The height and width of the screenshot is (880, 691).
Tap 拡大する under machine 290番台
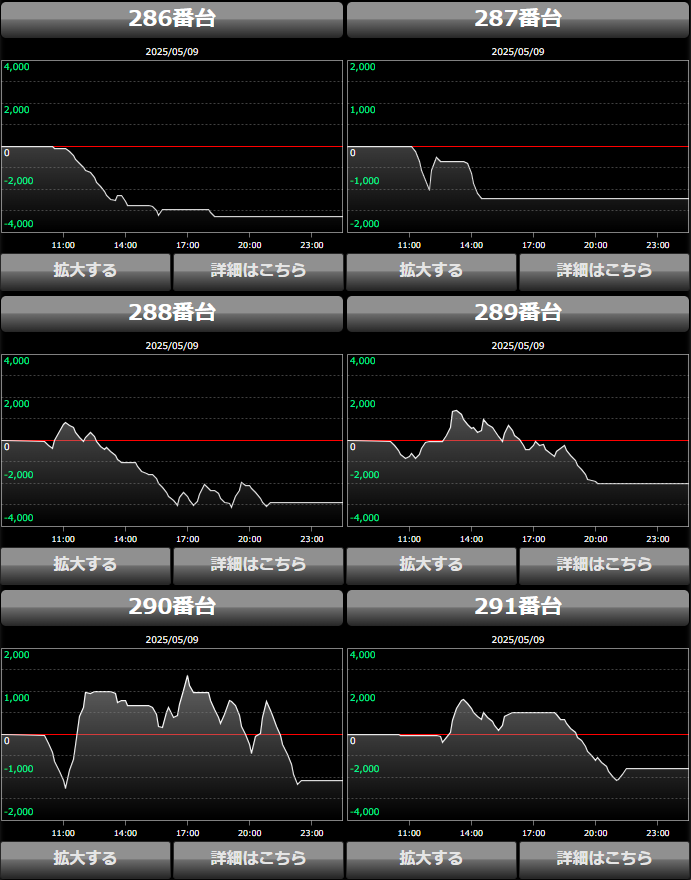point(86,858)
